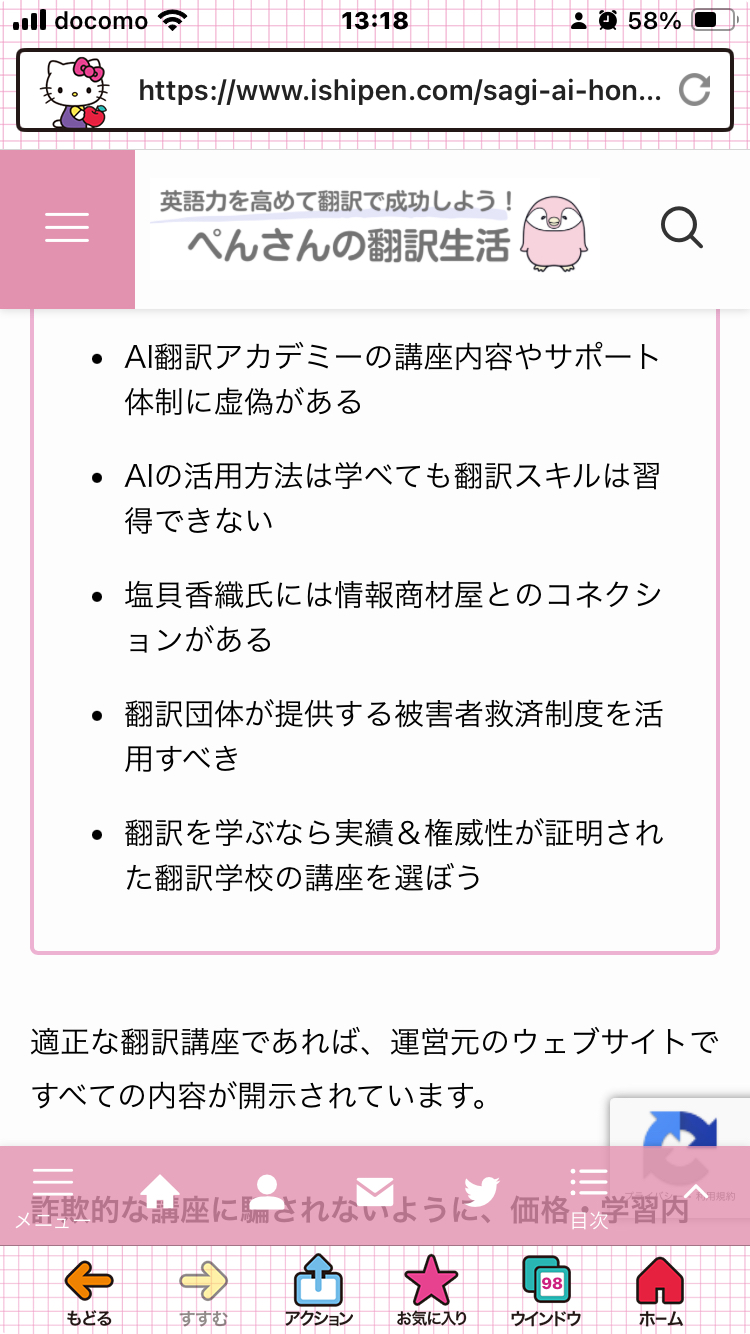Open the ウインドウ tabs view
750x1334 pixels.
pos(546,1291)
